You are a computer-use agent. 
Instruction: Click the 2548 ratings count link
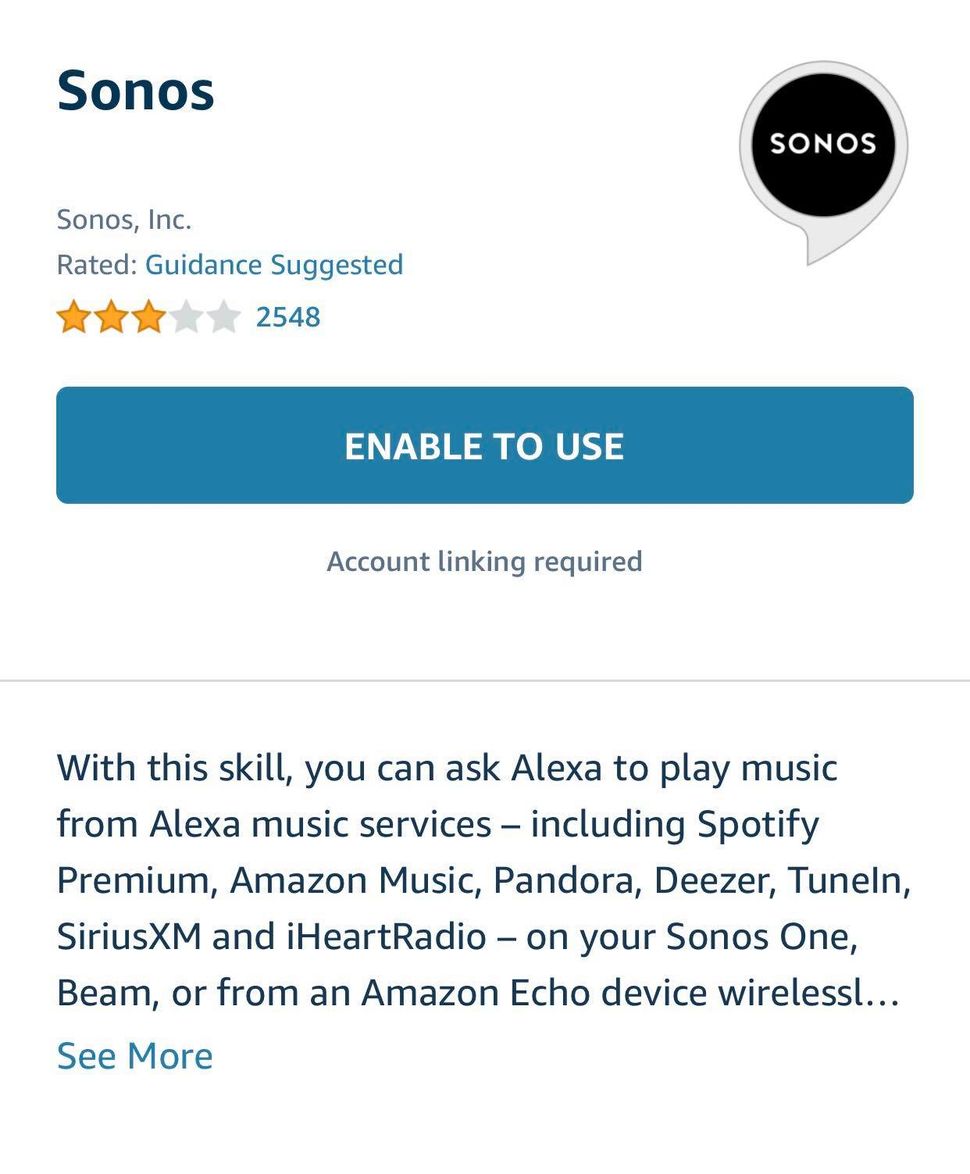[x=289, y=316]
